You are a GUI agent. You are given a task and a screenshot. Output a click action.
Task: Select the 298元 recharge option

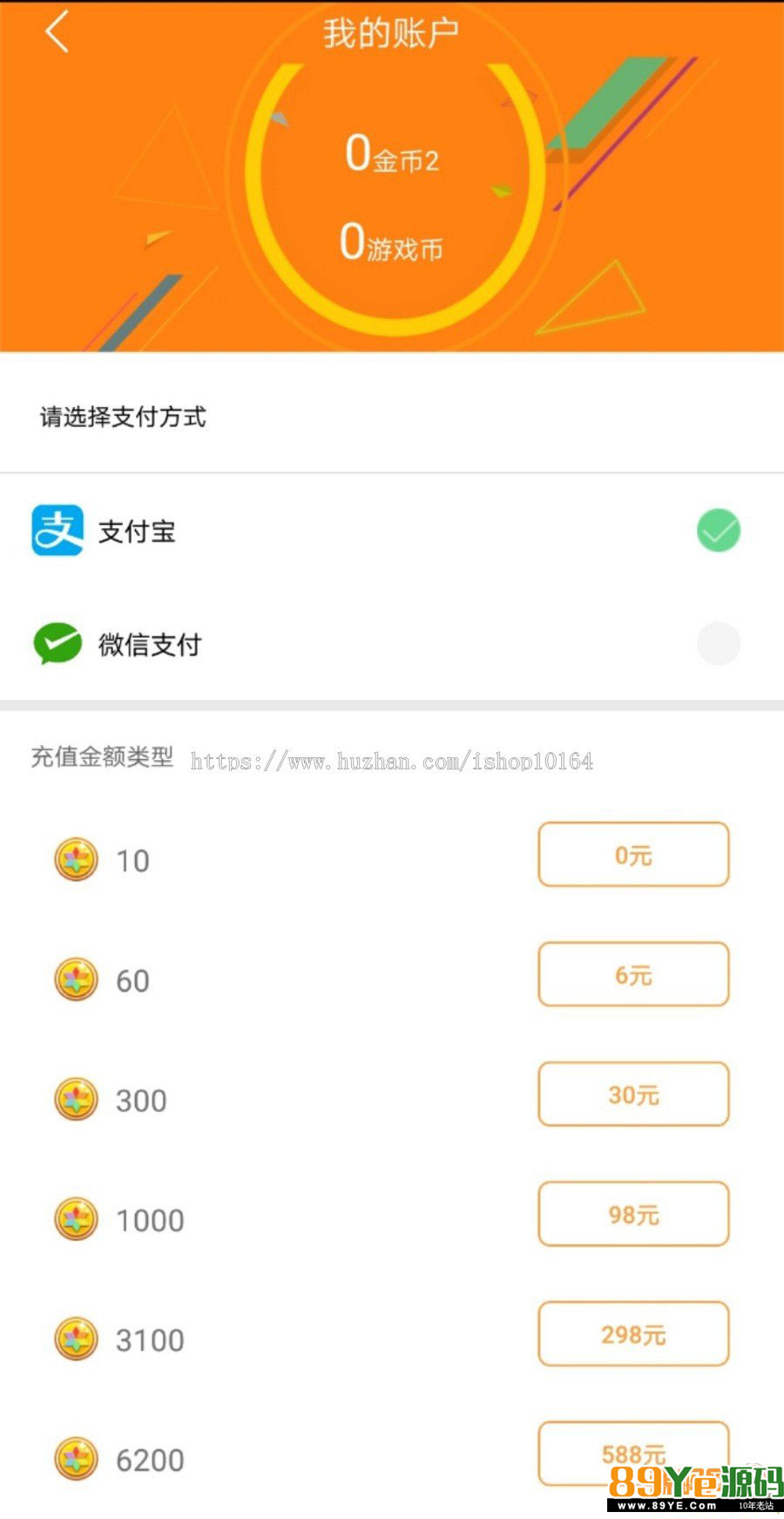633,1334
